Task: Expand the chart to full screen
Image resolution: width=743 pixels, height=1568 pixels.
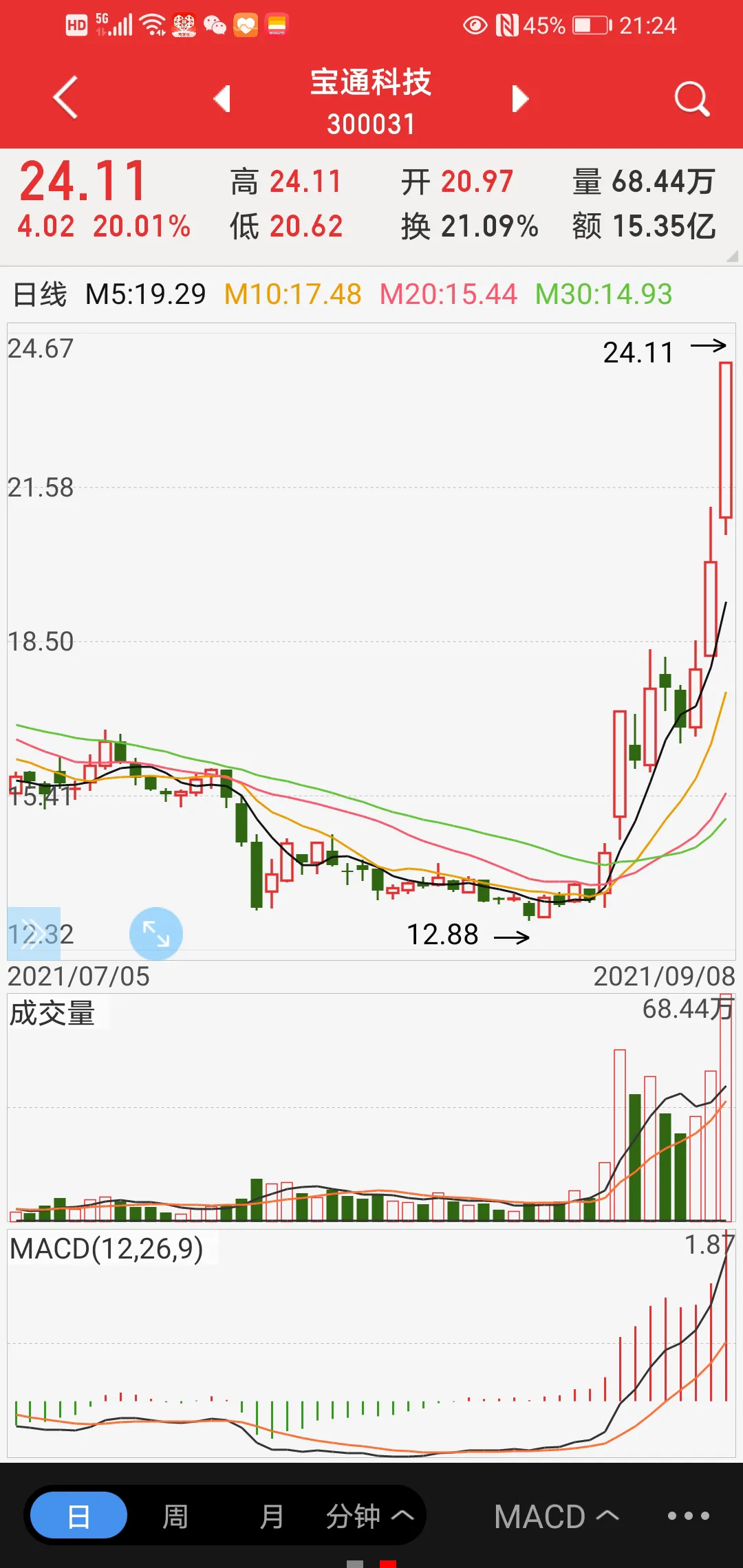Action: (156, 934)
